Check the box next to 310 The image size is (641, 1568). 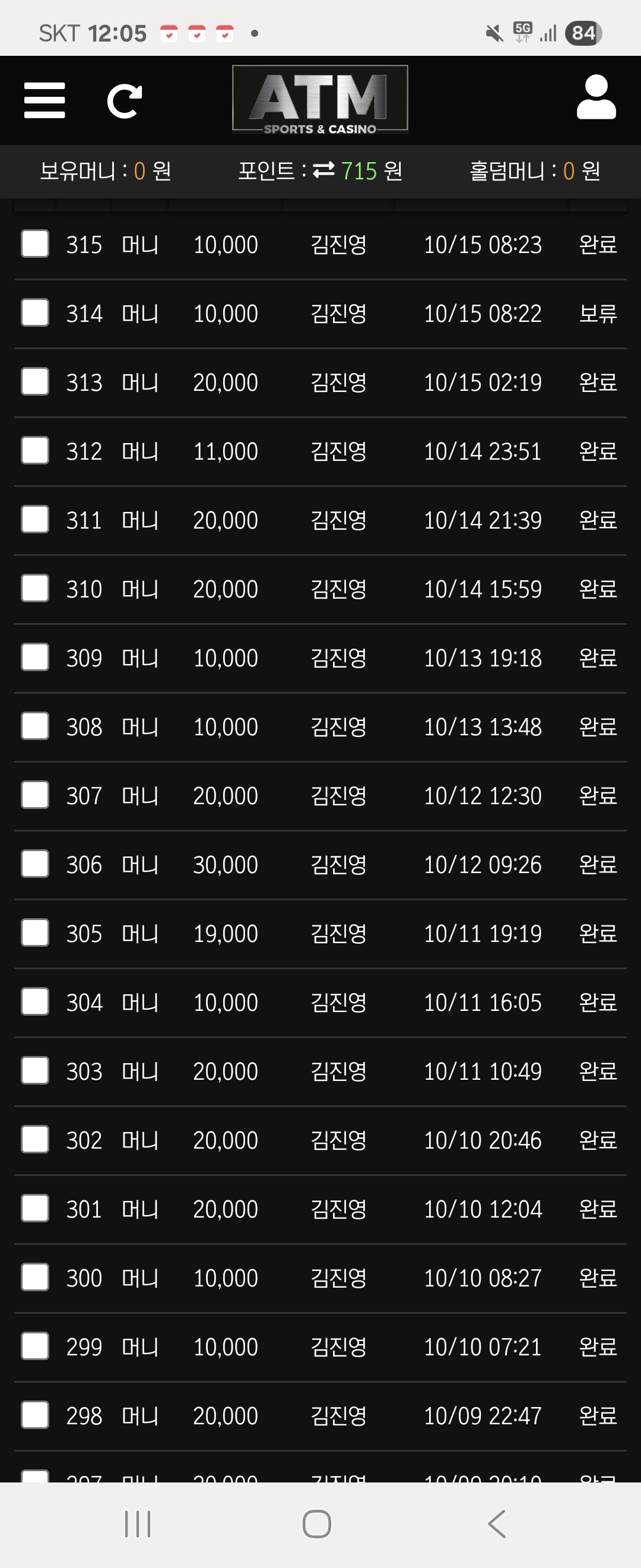point(35,588)
